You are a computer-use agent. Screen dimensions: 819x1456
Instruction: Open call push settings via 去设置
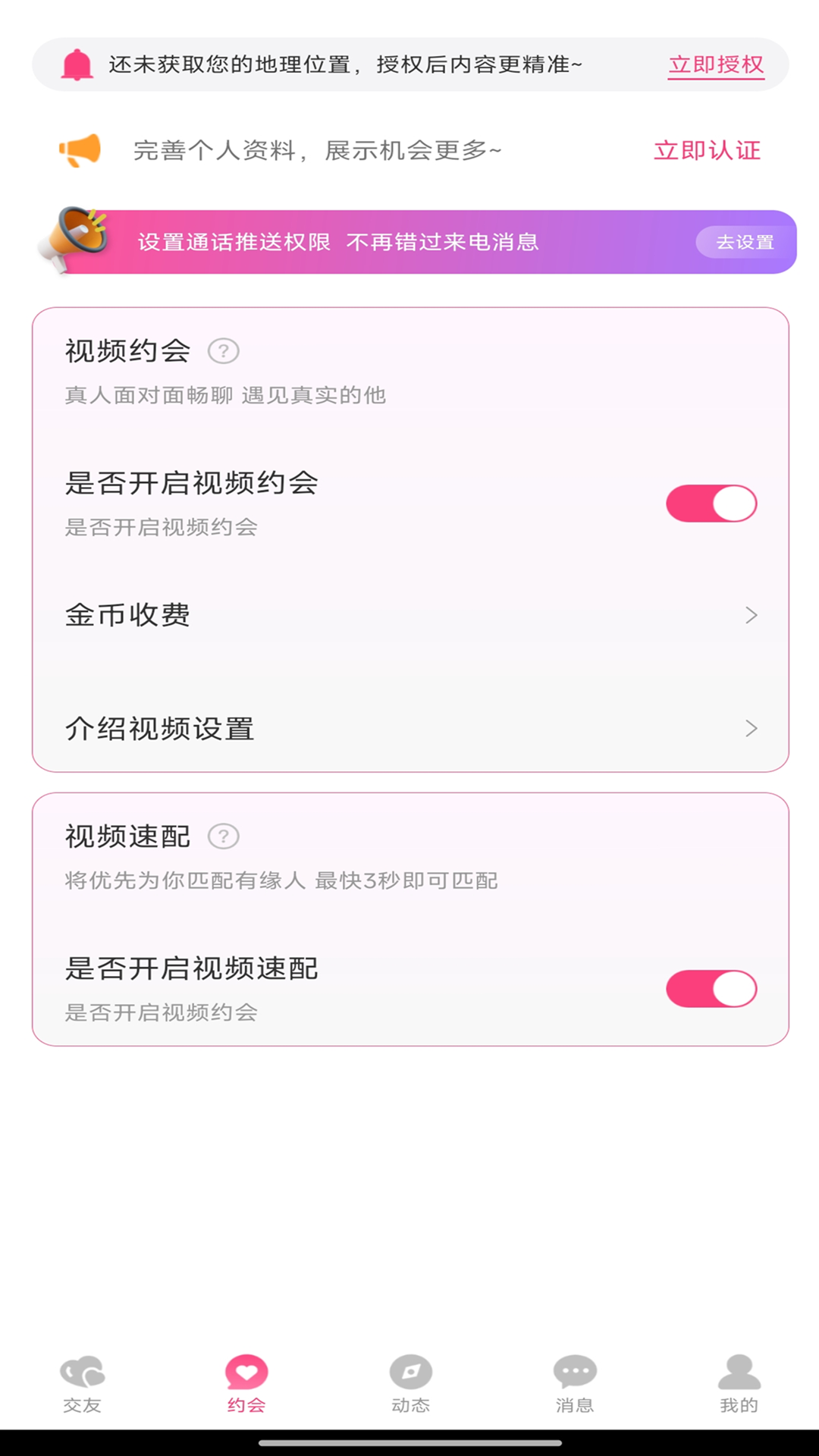744,243
